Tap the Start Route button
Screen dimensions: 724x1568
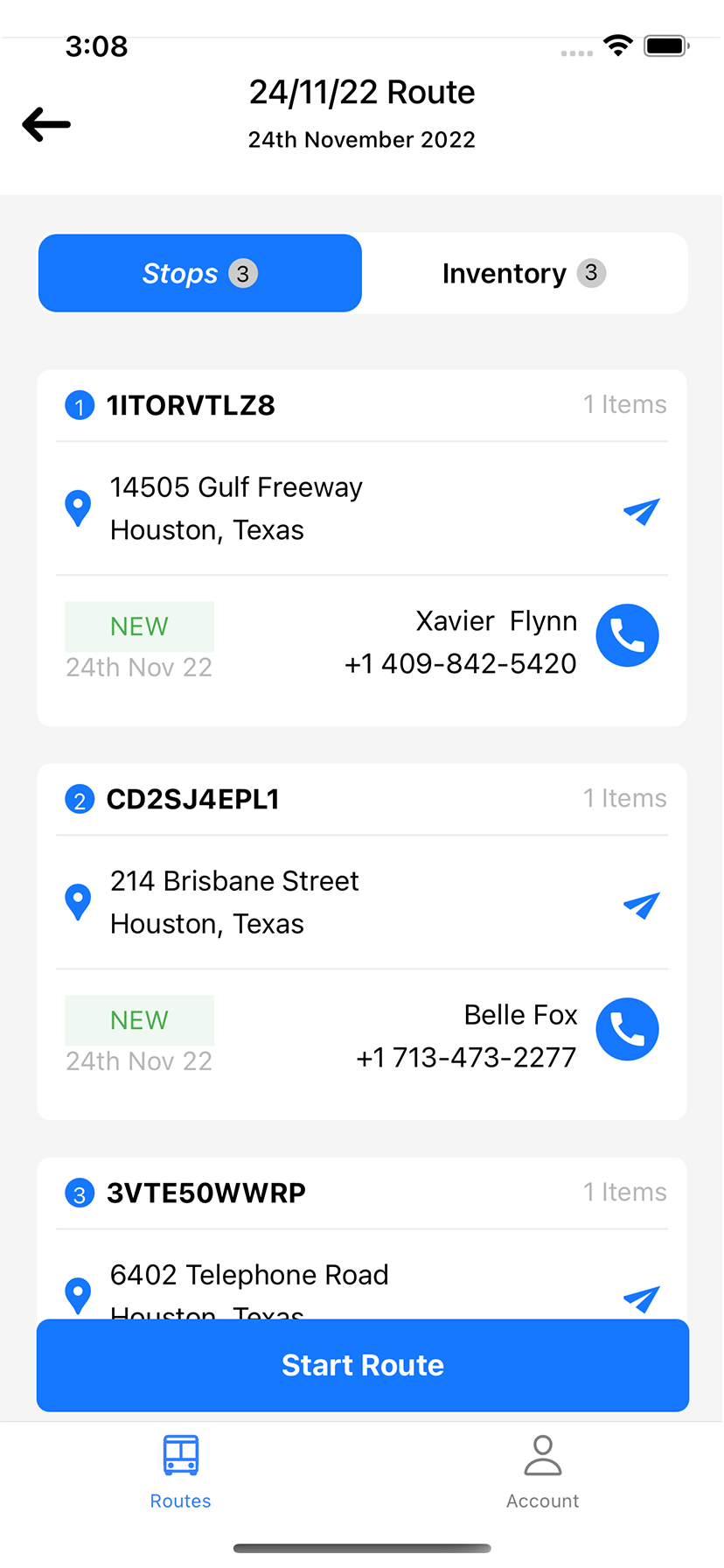click(x=363, y=1365)
